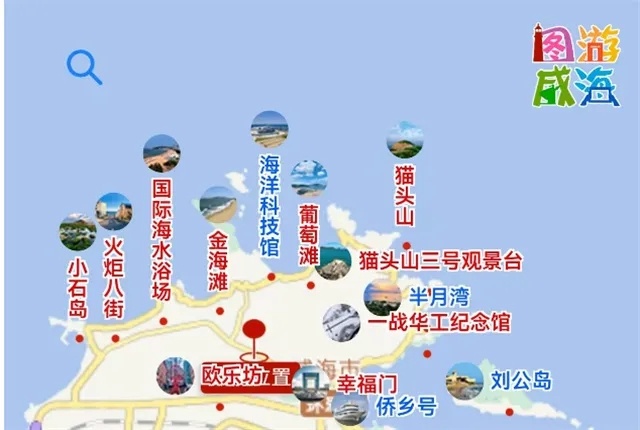The height and width of the screenshot is (430, 640).
Task: Open the 一战华工纪念馆 marker
Action: (x=342, y=321)
